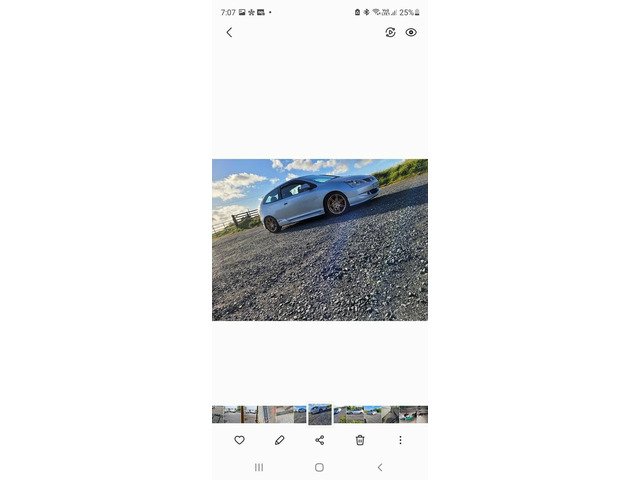Select the first thumbnail in the filmstrip
The width and height of the screenshot is (640, 480).
[218, 414]
